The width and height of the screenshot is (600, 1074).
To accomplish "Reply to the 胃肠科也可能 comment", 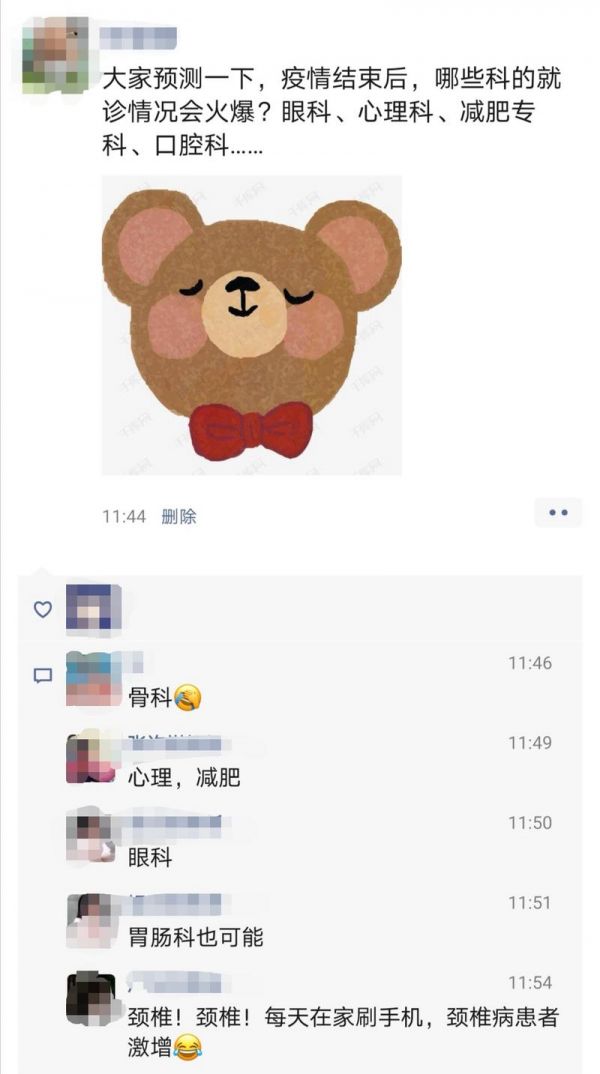I will click(x=196, y=937).
